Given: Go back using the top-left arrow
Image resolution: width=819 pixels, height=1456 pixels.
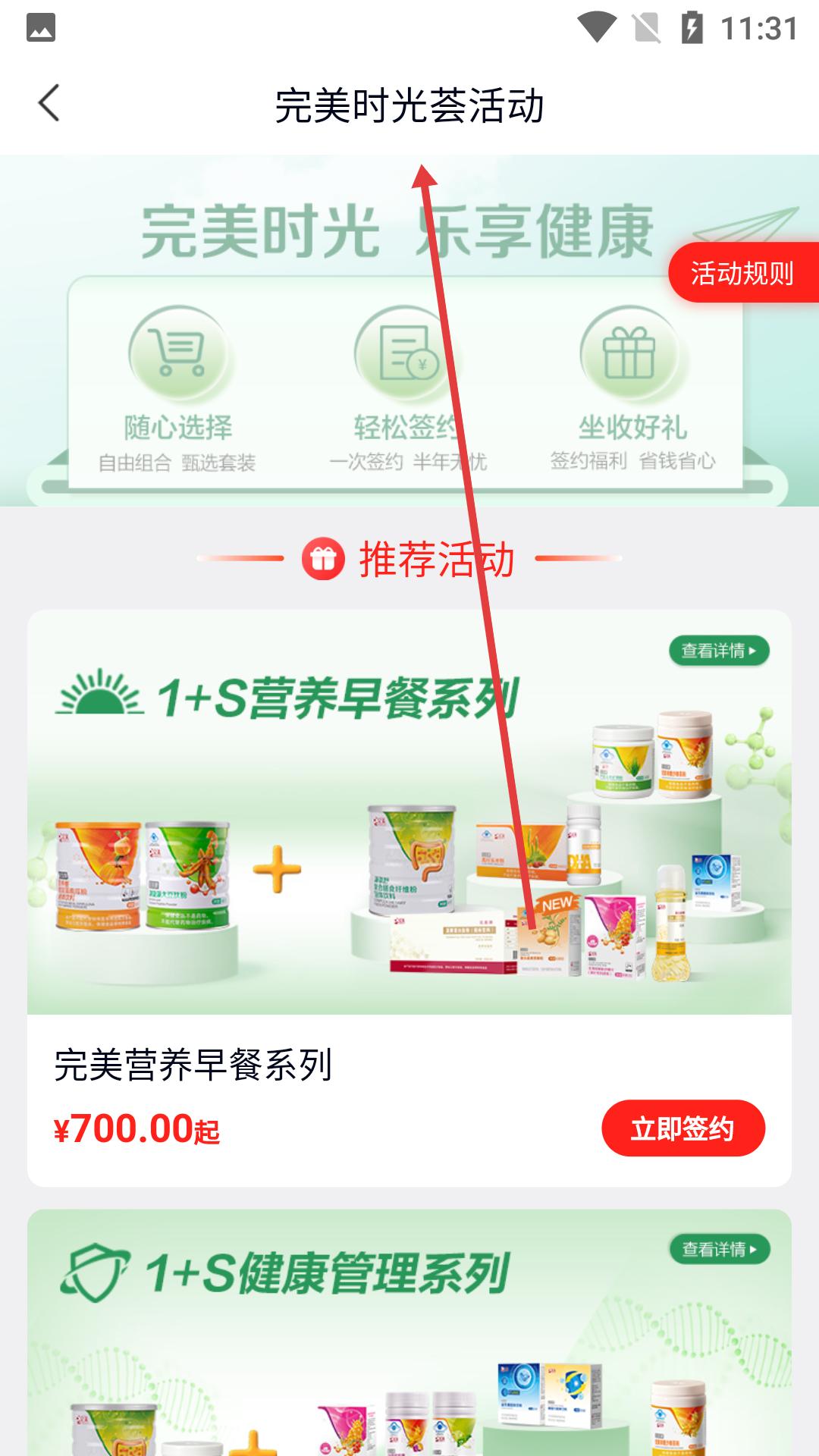Looking at the screenshot, I should tap(49, 104).
